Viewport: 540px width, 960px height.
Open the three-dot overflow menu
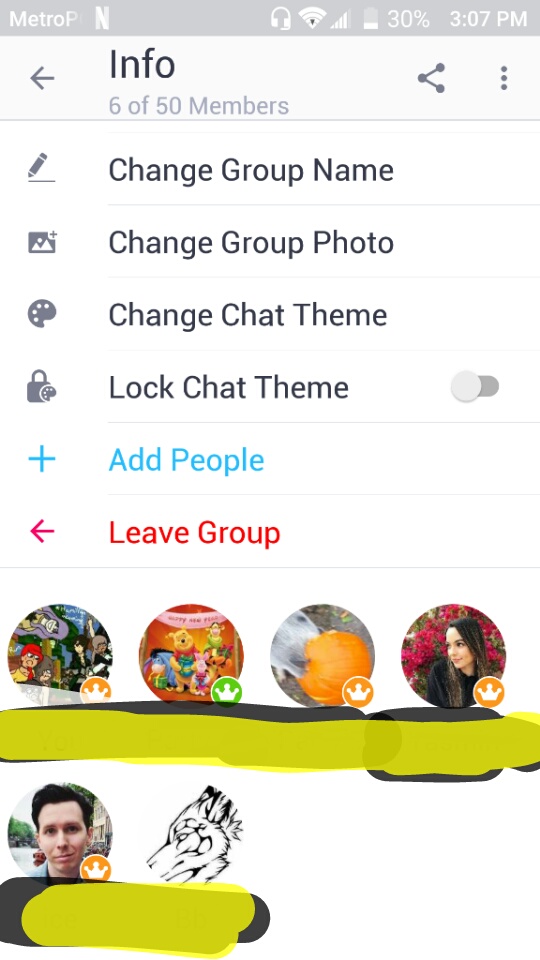pyautogui.click(x=503, y=78)
